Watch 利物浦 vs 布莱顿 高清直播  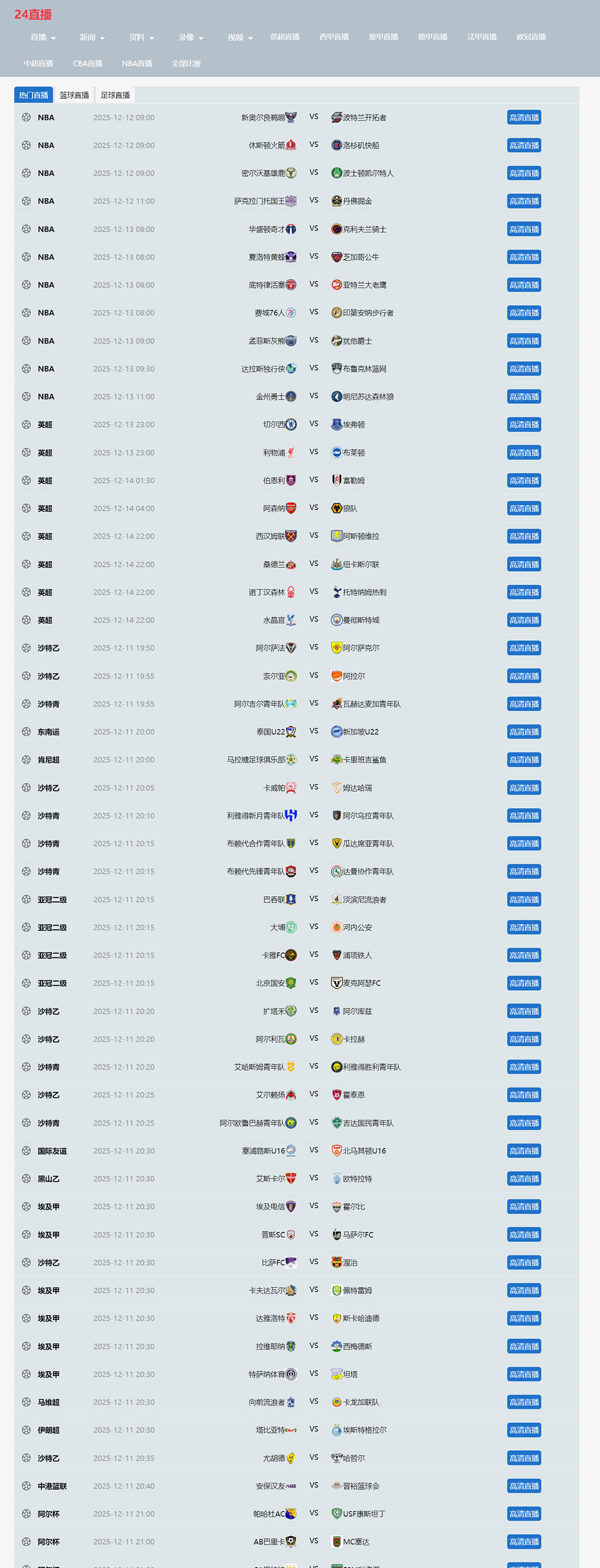point(524,452)
